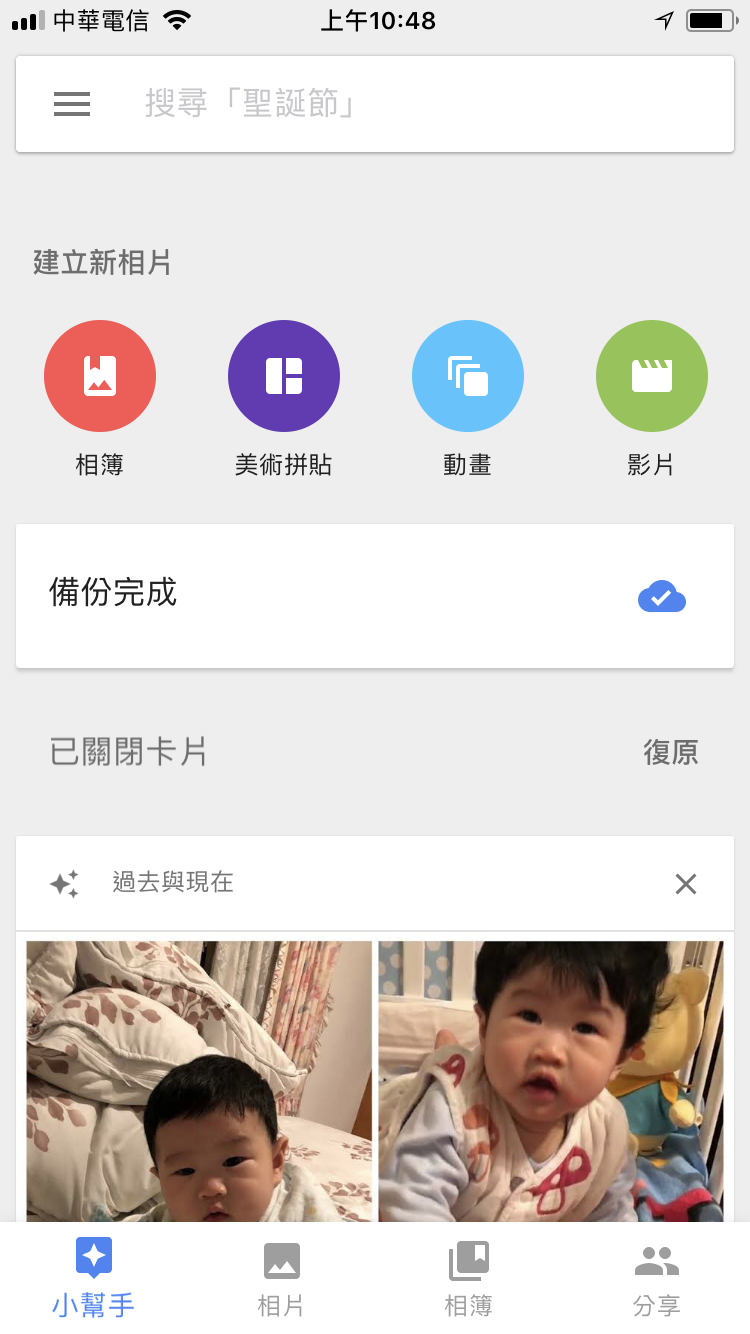The height and width of the screenshot is (1334, 750).
Task: Open the 備份完成 backup card
Action: (x=375, y=595)
